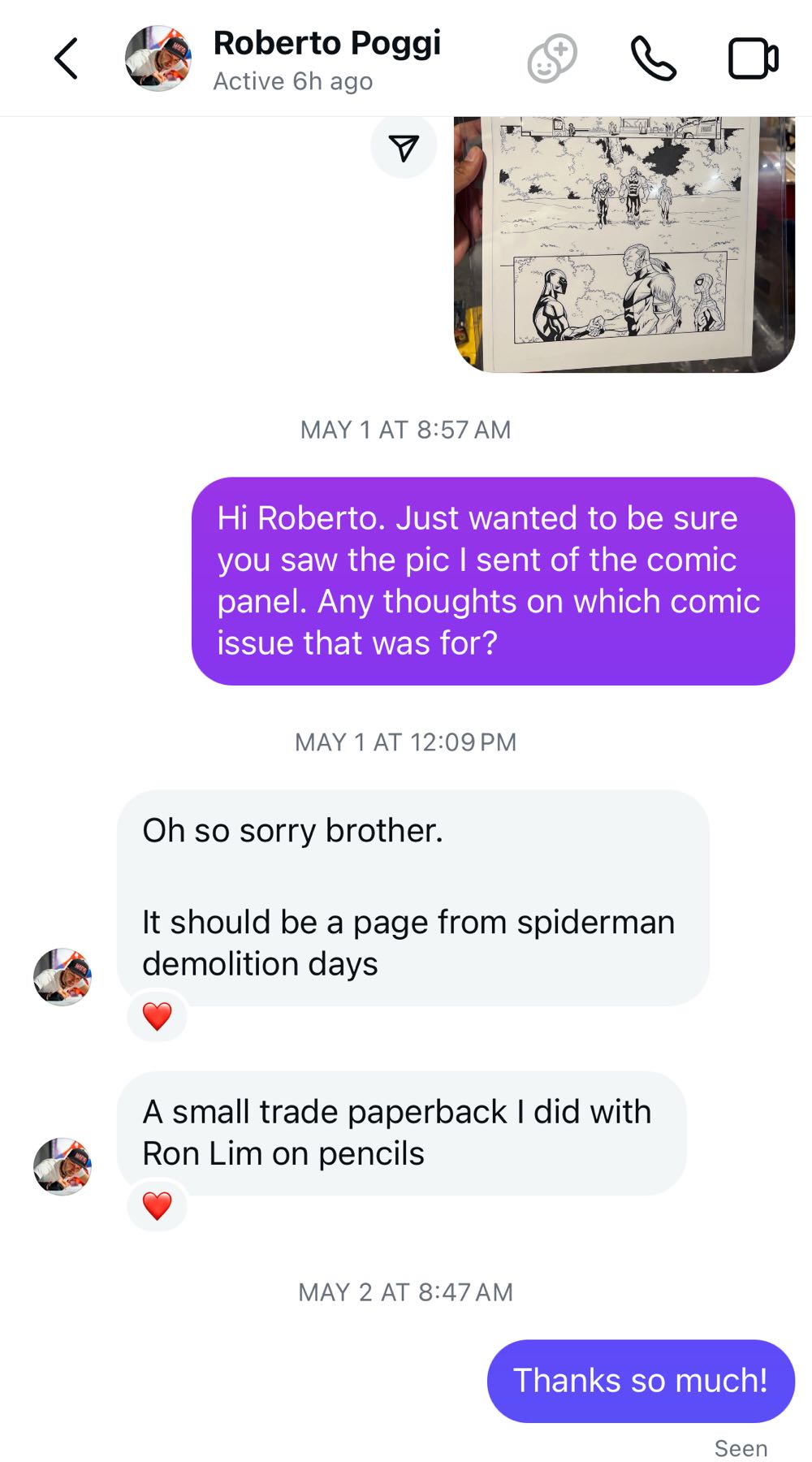Image resolution: width=812 pixels, height=1462 pixels.
Task: Tap the face-with-plus icon in the header
Action: 550,58
